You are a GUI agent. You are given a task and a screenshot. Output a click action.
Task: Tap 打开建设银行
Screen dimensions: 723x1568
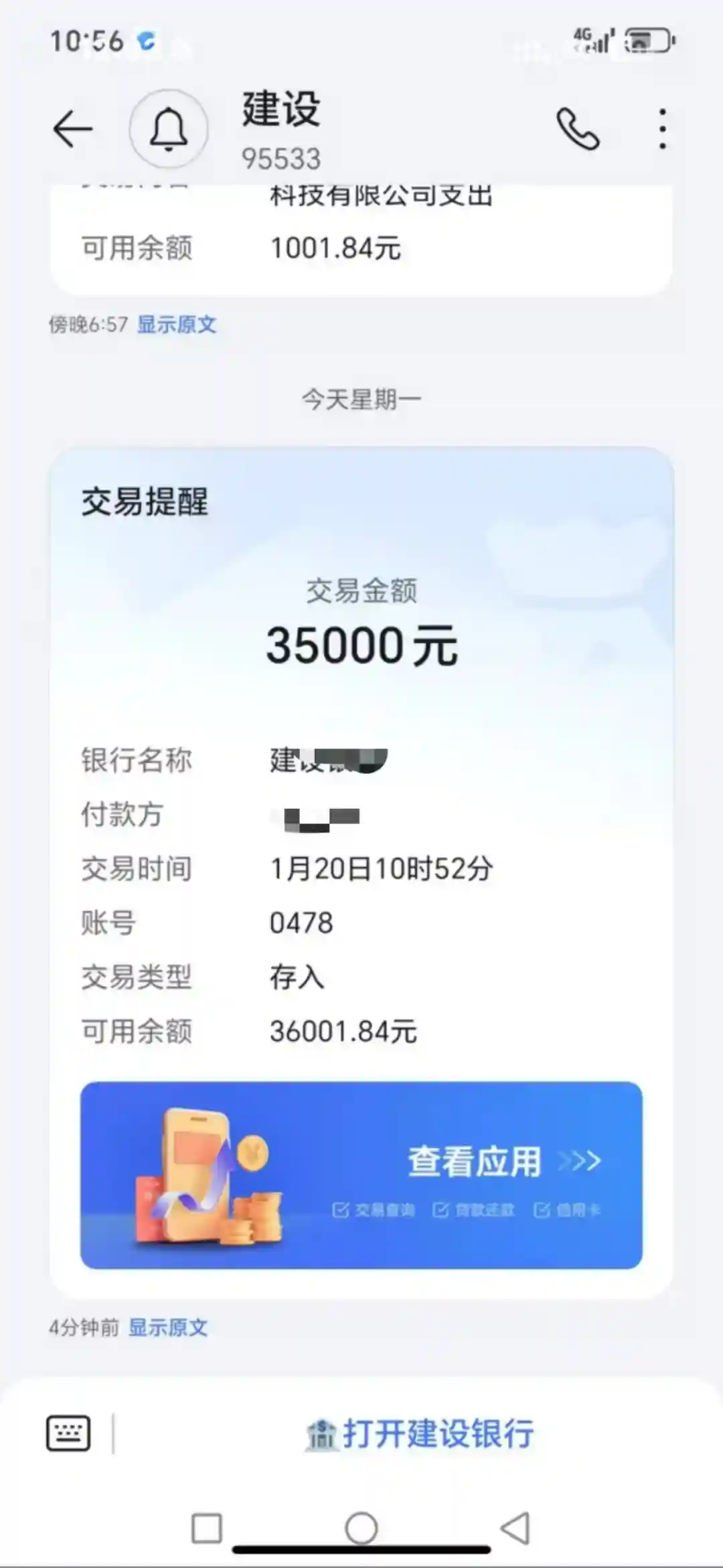click(x=420, y=1433)
